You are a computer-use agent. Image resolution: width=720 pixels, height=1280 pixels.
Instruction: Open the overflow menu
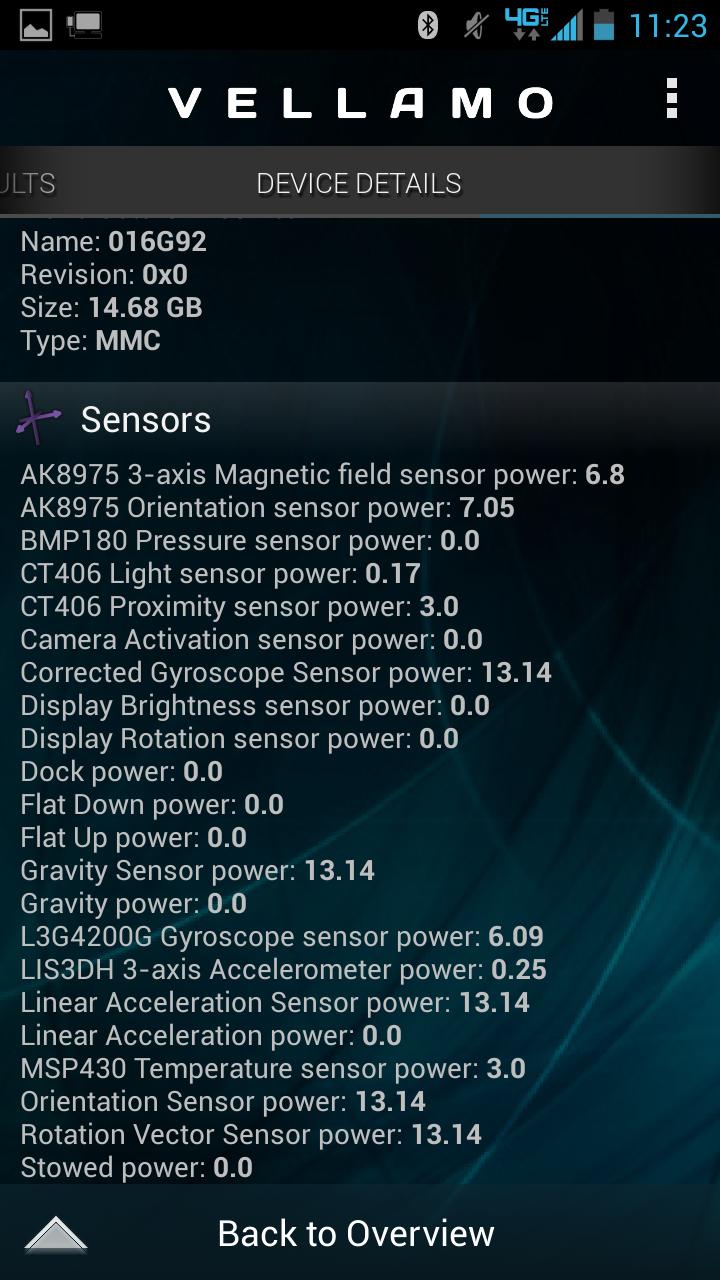point(672,100)
